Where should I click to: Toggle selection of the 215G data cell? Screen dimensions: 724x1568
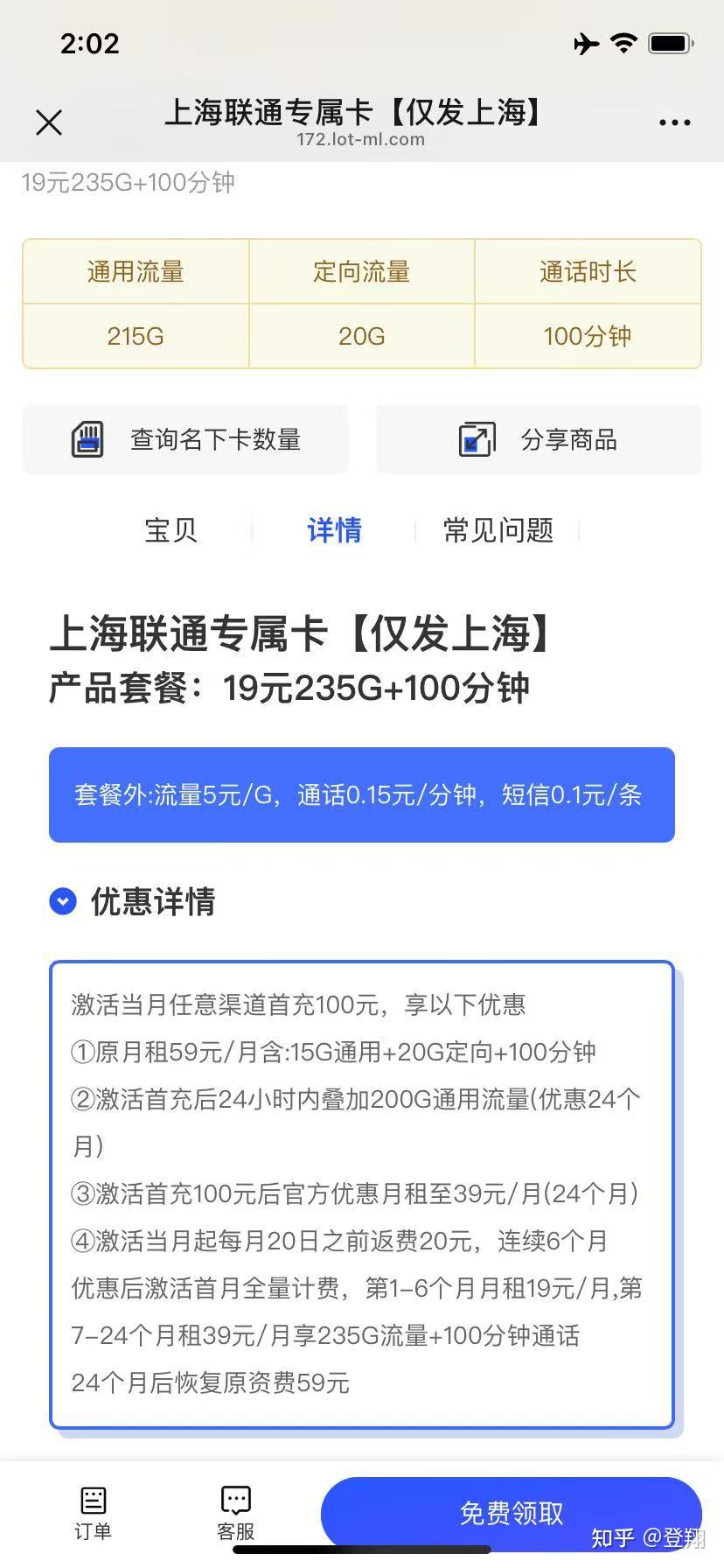tap(136, 336)
